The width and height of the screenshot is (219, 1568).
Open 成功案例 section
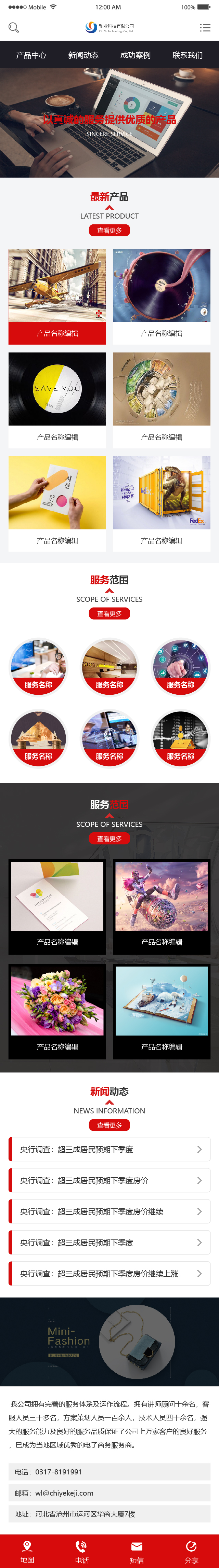click(x=135, y=55)
